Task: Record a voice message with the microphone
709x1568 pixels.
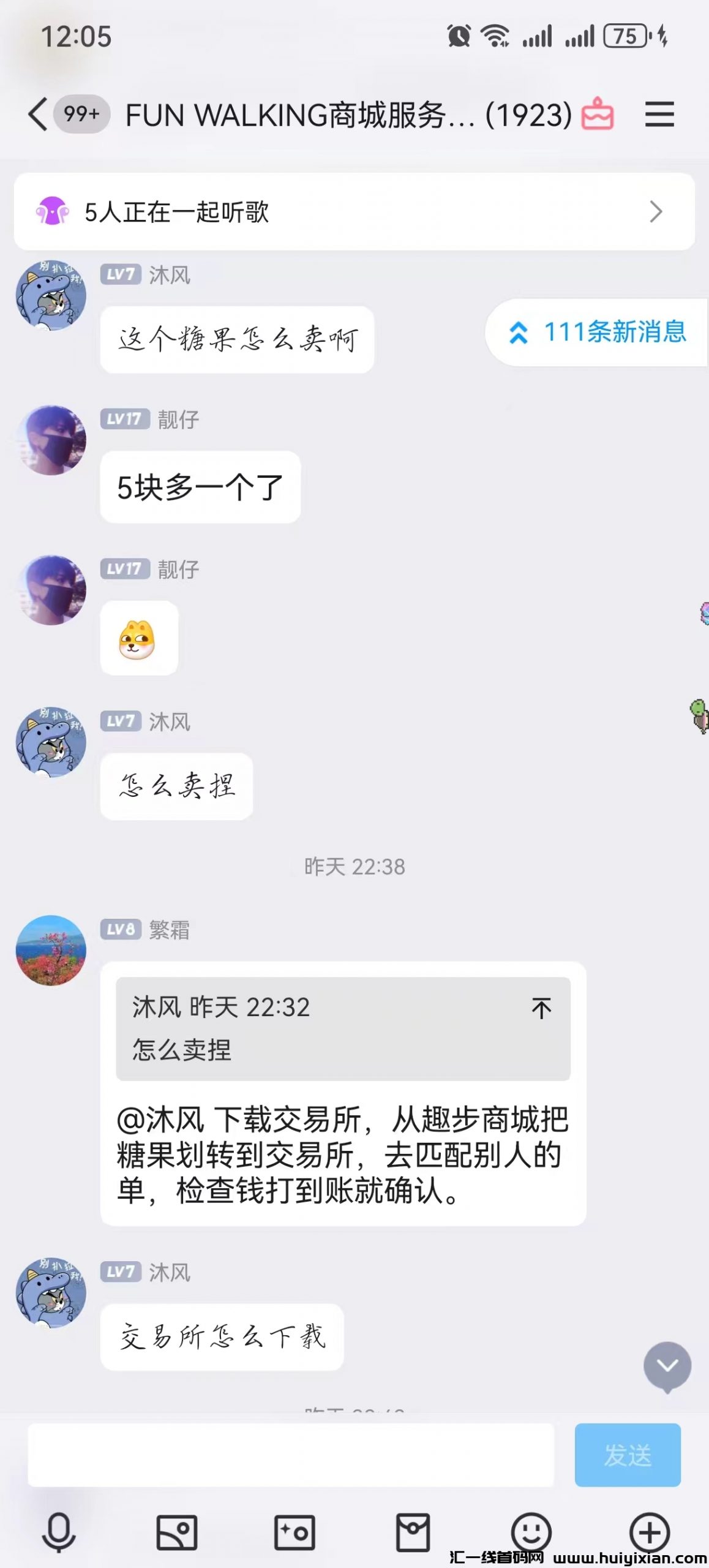Action: pos(59,1532)
